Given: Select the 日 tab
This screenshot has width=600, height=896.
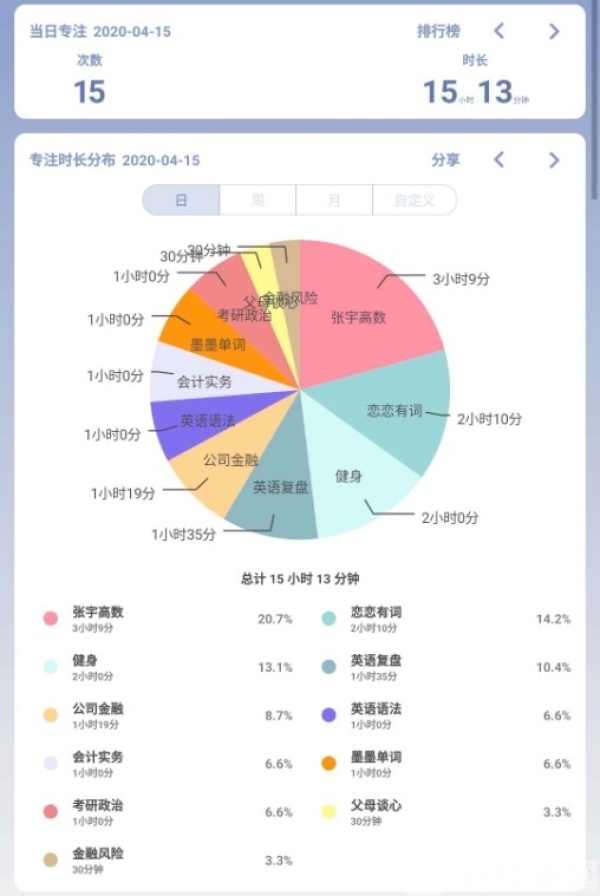Looking at the screenshot, I should tap(181, 200).
